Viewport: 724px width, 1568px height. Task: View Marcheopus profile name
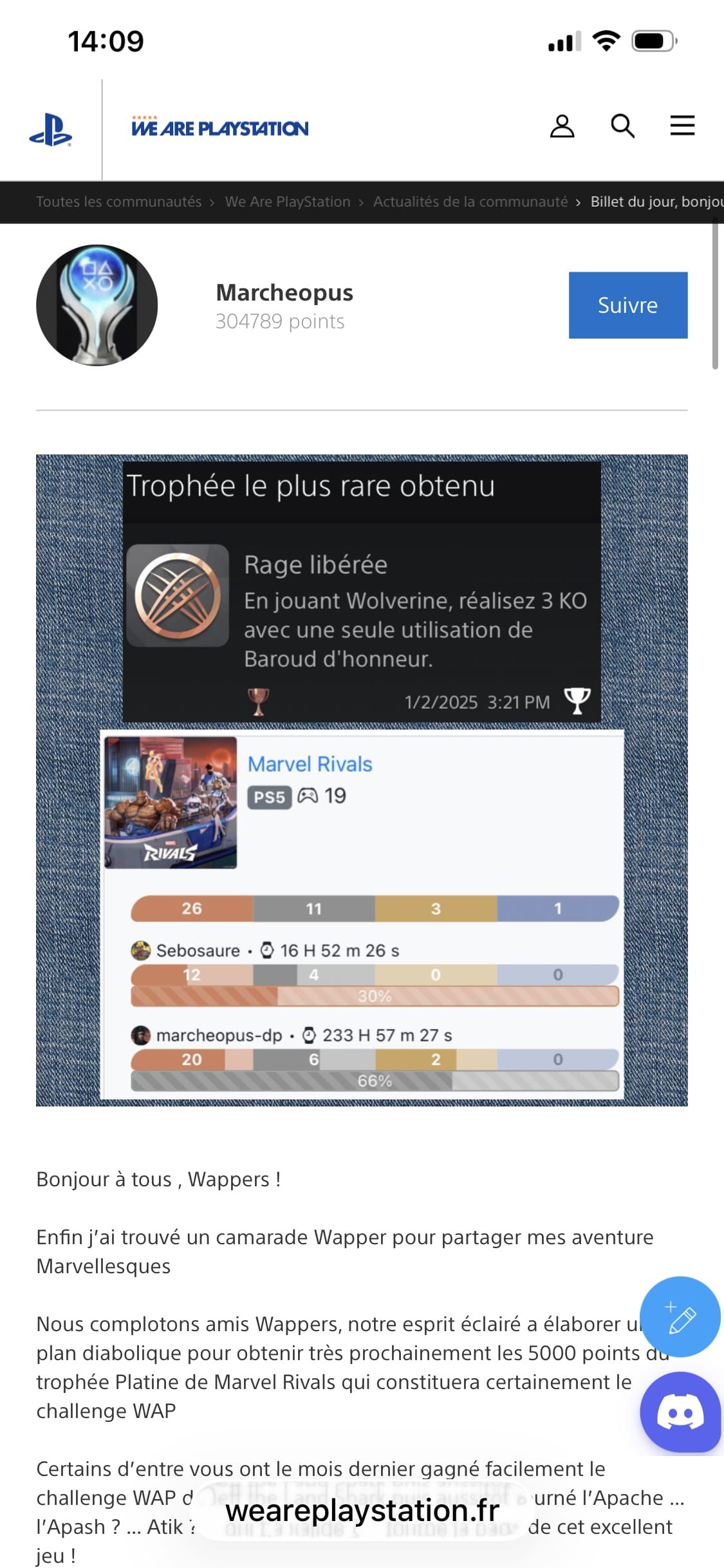[x=284, y=293]
